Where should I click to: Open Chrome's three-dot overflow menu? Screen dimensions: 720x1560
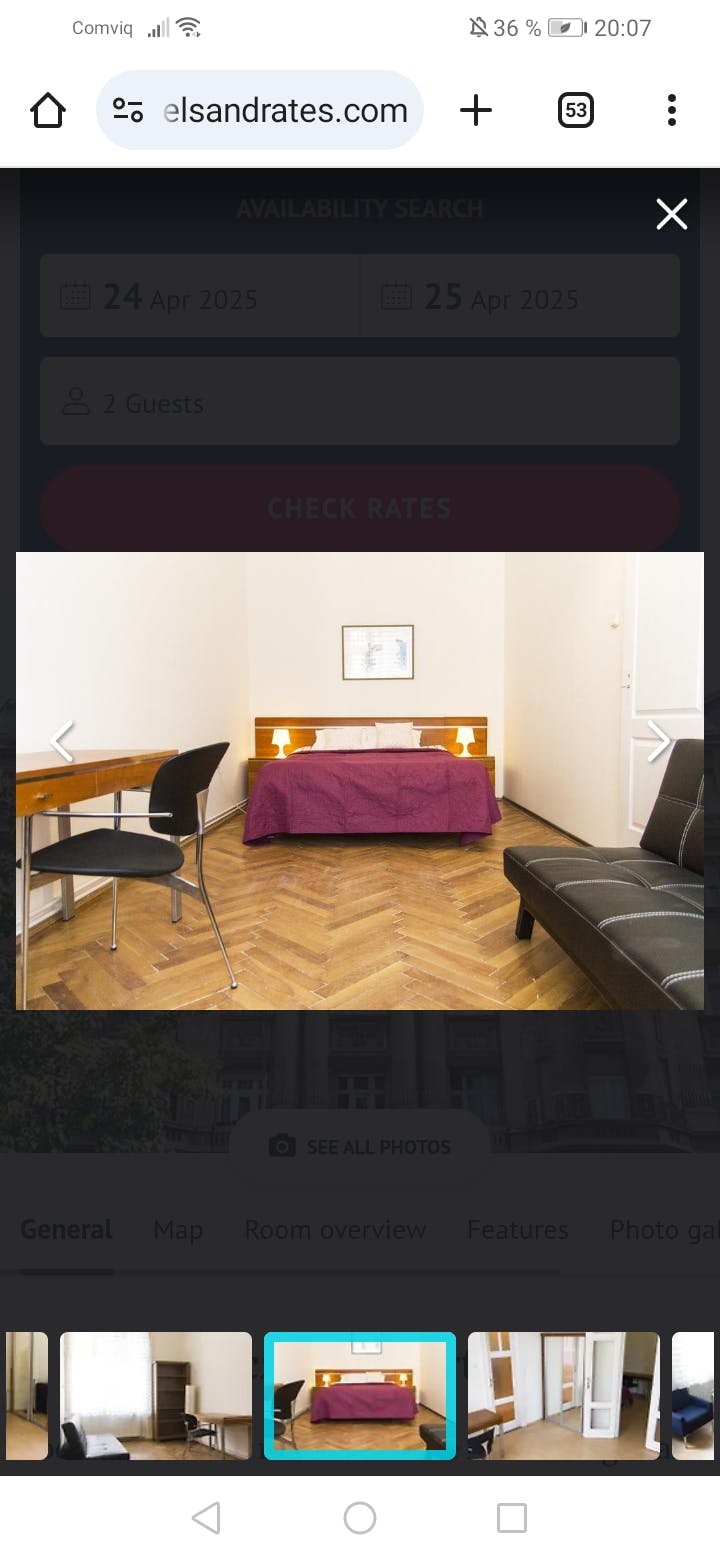tap(670, 110)
